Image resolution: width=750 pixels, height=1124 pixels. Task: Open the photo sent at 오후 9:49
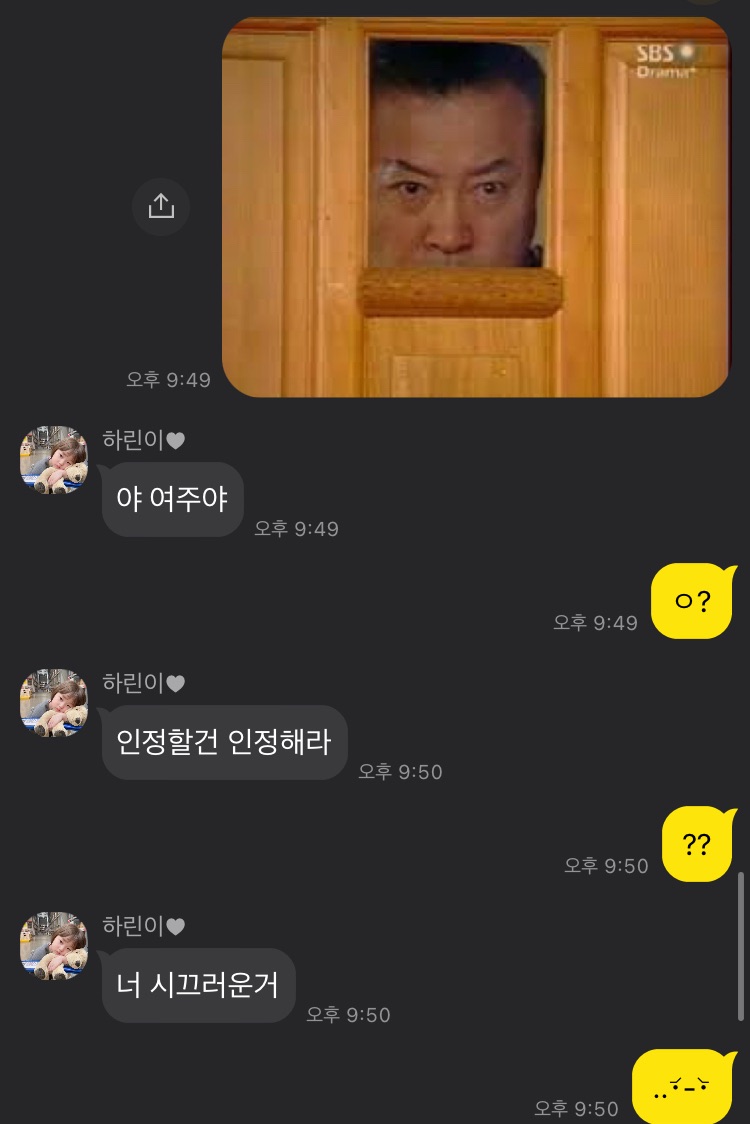[476, 207]
